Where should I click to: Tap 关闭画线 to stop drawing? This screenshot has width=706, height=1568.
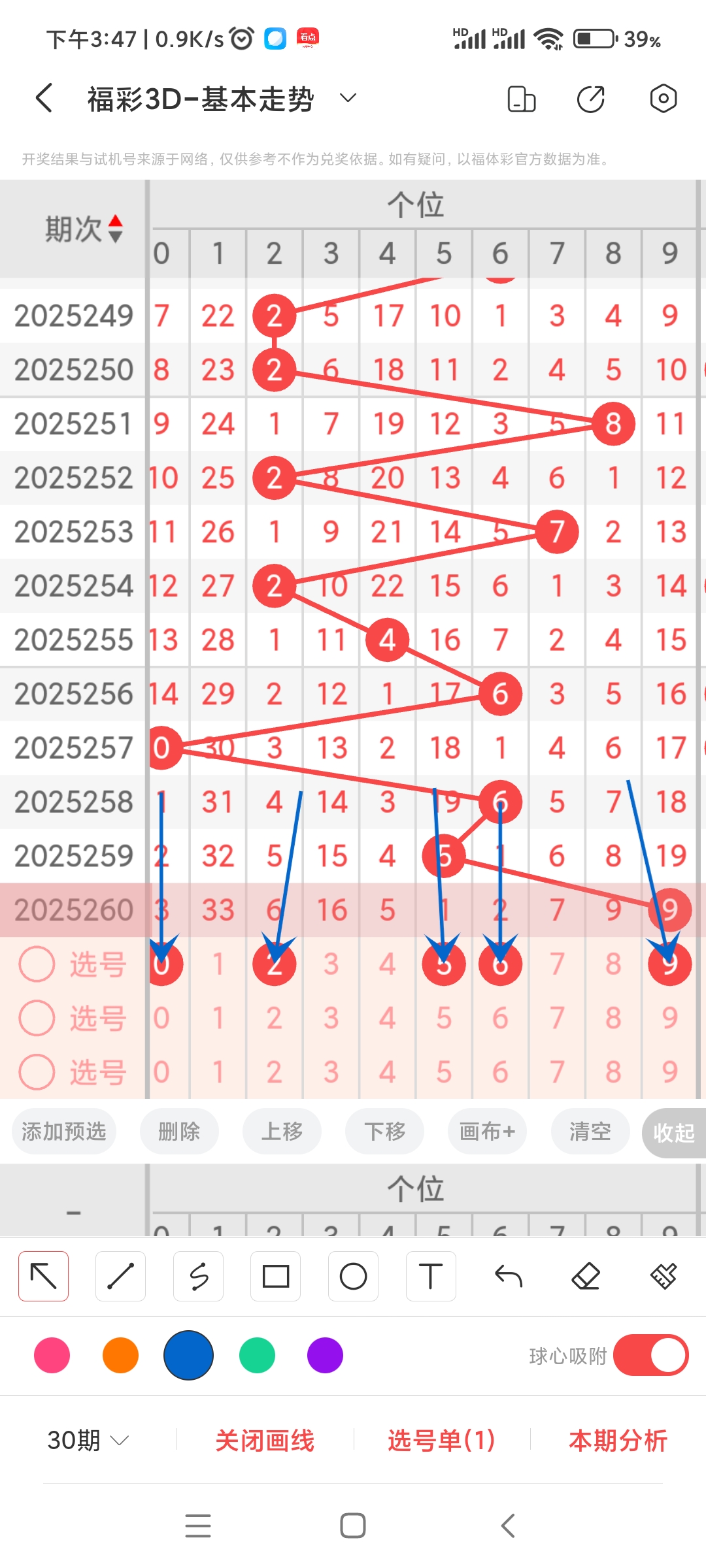(265, 1441)
